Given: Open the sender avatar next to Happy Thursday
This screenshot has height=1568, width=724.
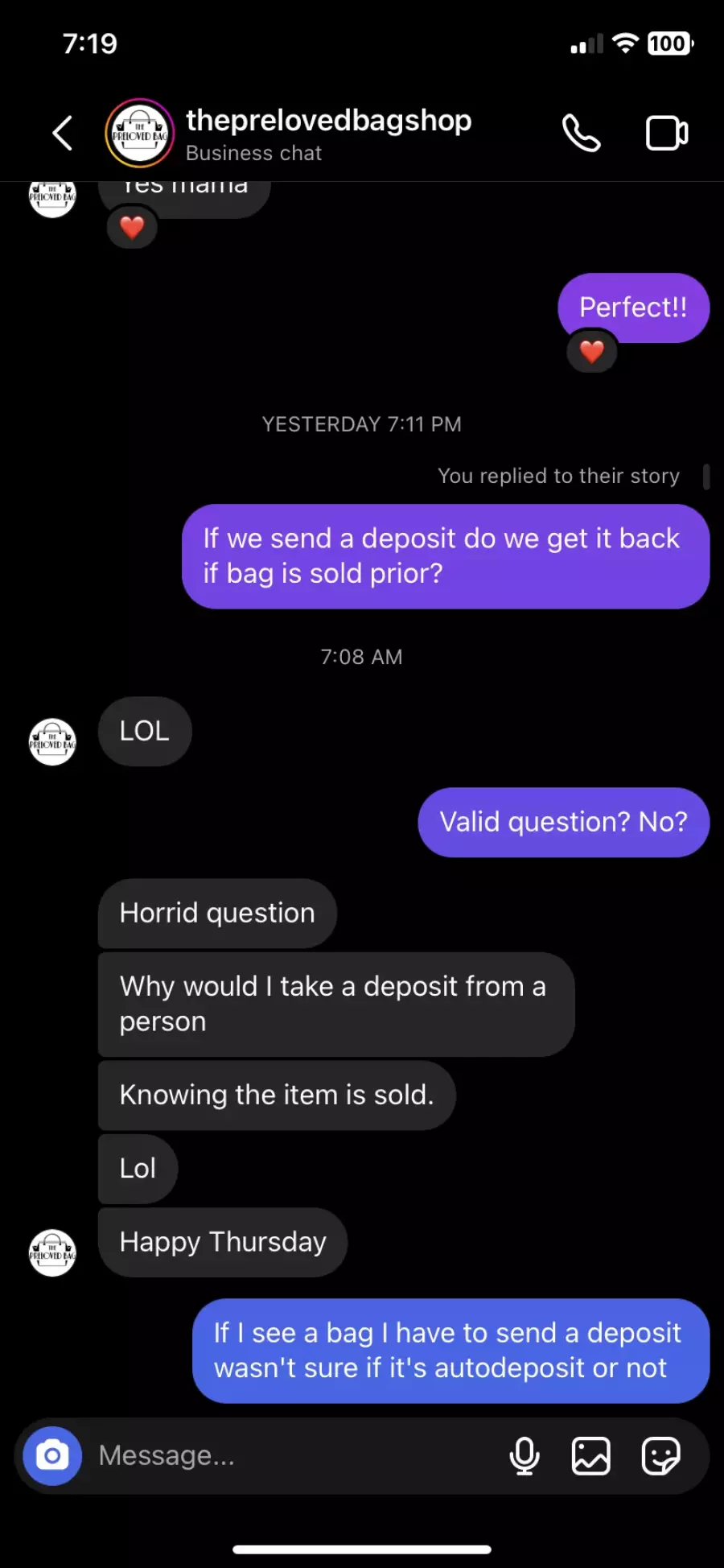Looking at the screenshot, I should [x=52, y=1252].
